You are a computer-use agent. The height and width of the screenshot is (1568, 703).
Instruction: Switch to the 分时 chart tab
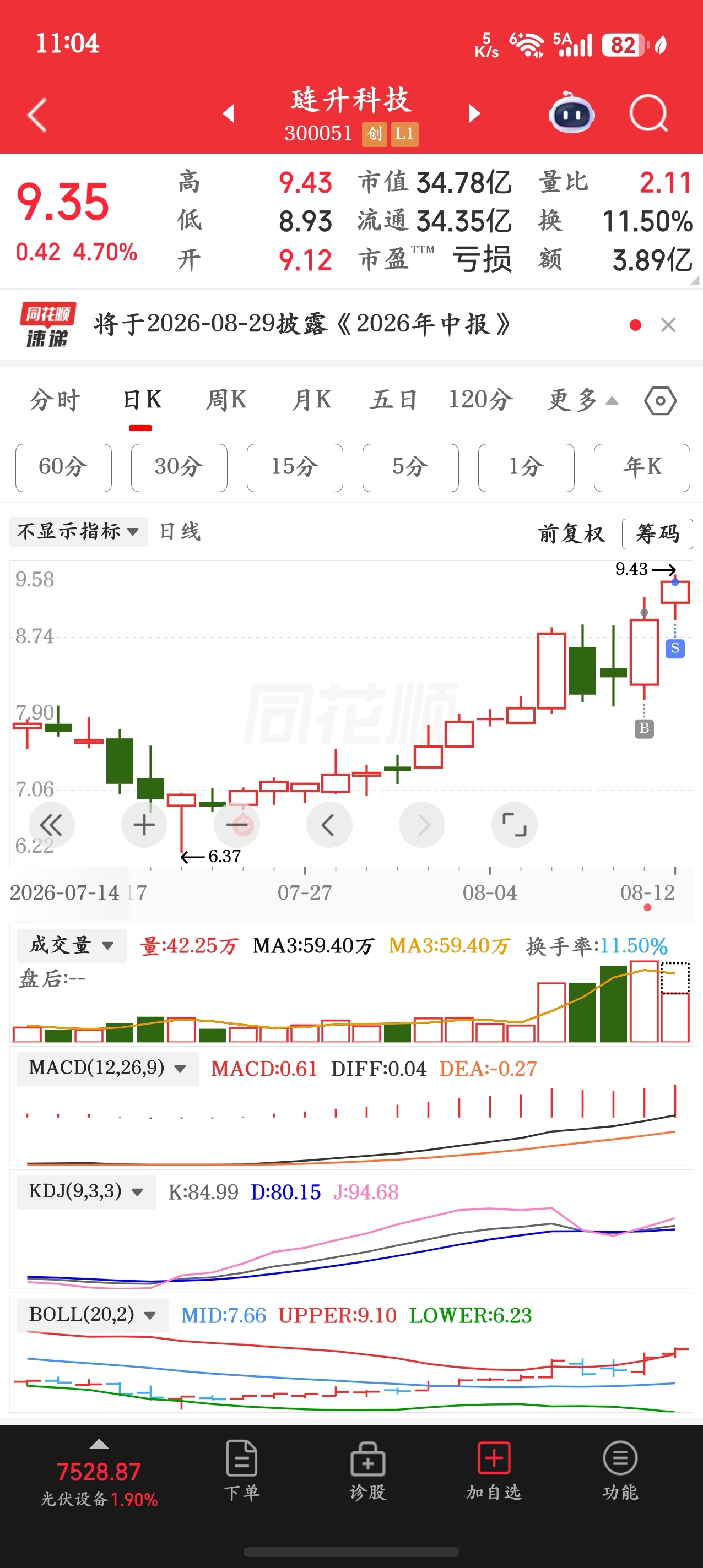pos(55,400)
